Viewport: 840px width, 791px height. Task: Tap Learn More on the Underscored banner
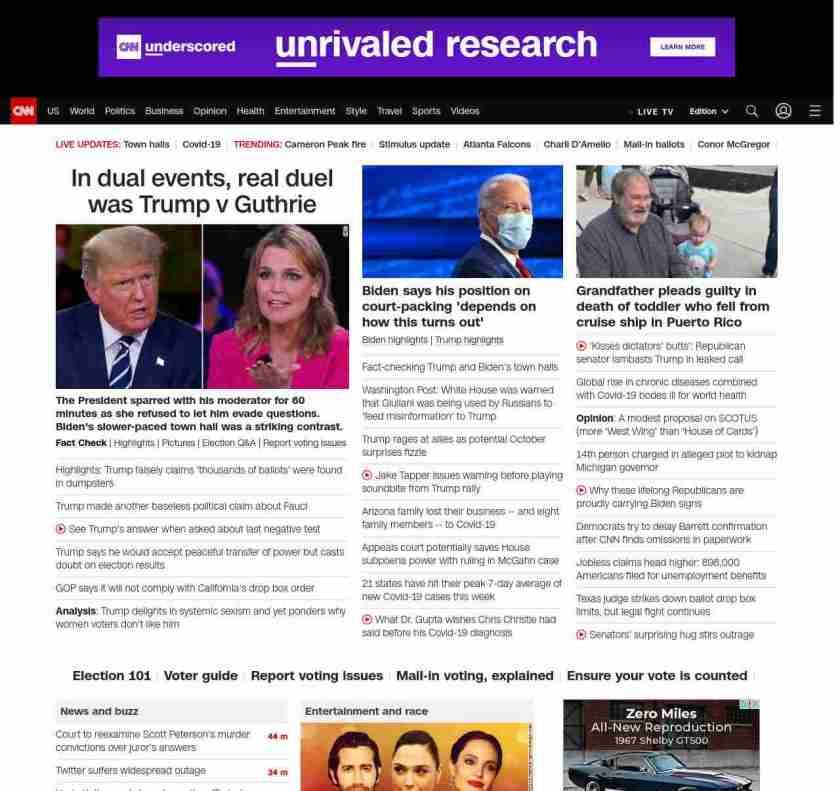(682, 47)
